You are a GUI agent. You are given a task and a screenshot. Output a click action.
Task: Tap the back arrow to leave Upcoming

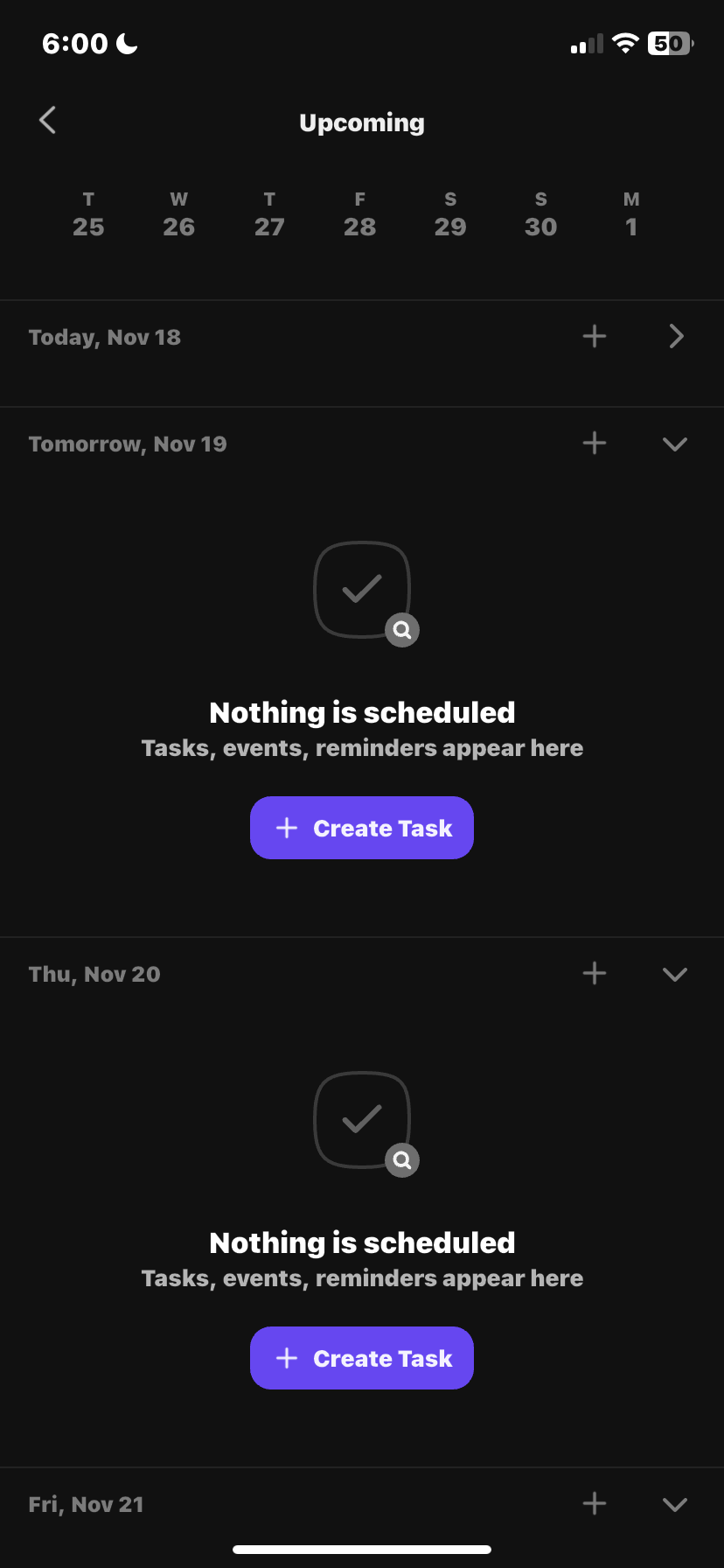(x=47, y=121)
